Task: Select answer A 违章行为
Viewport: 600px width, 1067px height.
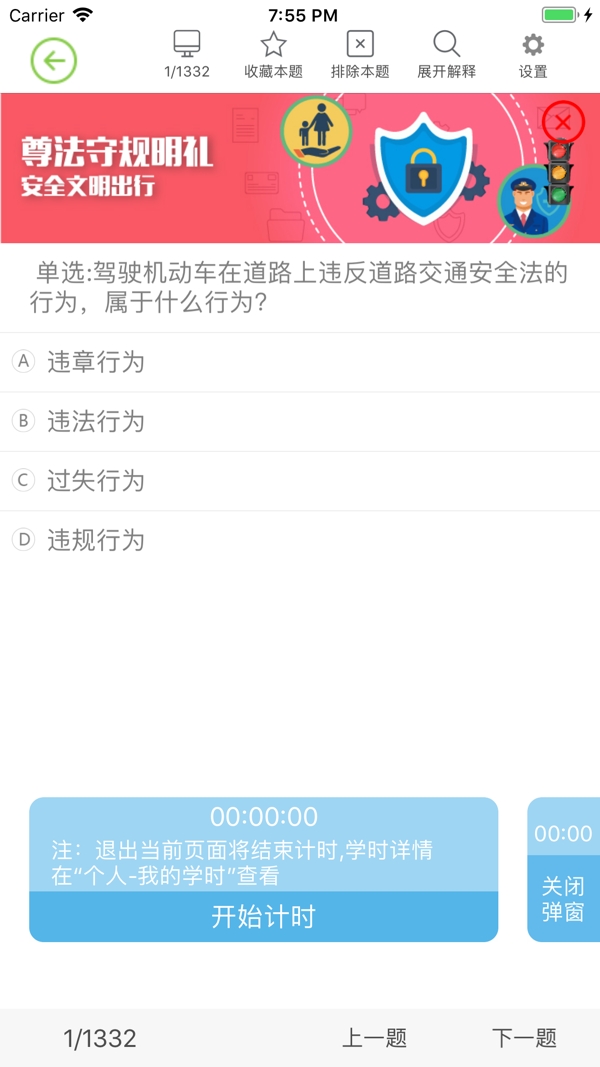Action: [96, 362]
